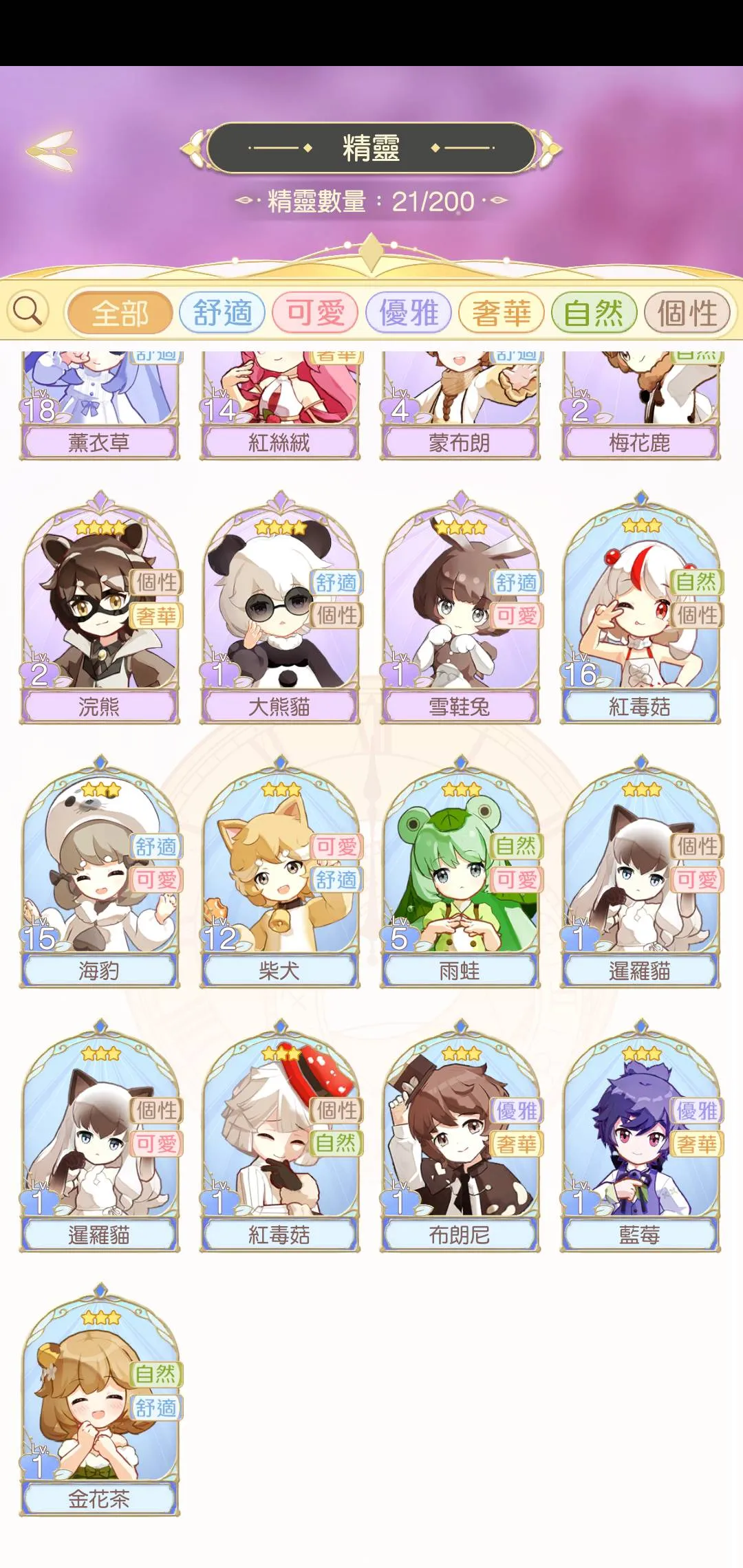The image size is (743, 1568).
Task: Filter spirits by 可愛
Action: click(x=315, y=314)
